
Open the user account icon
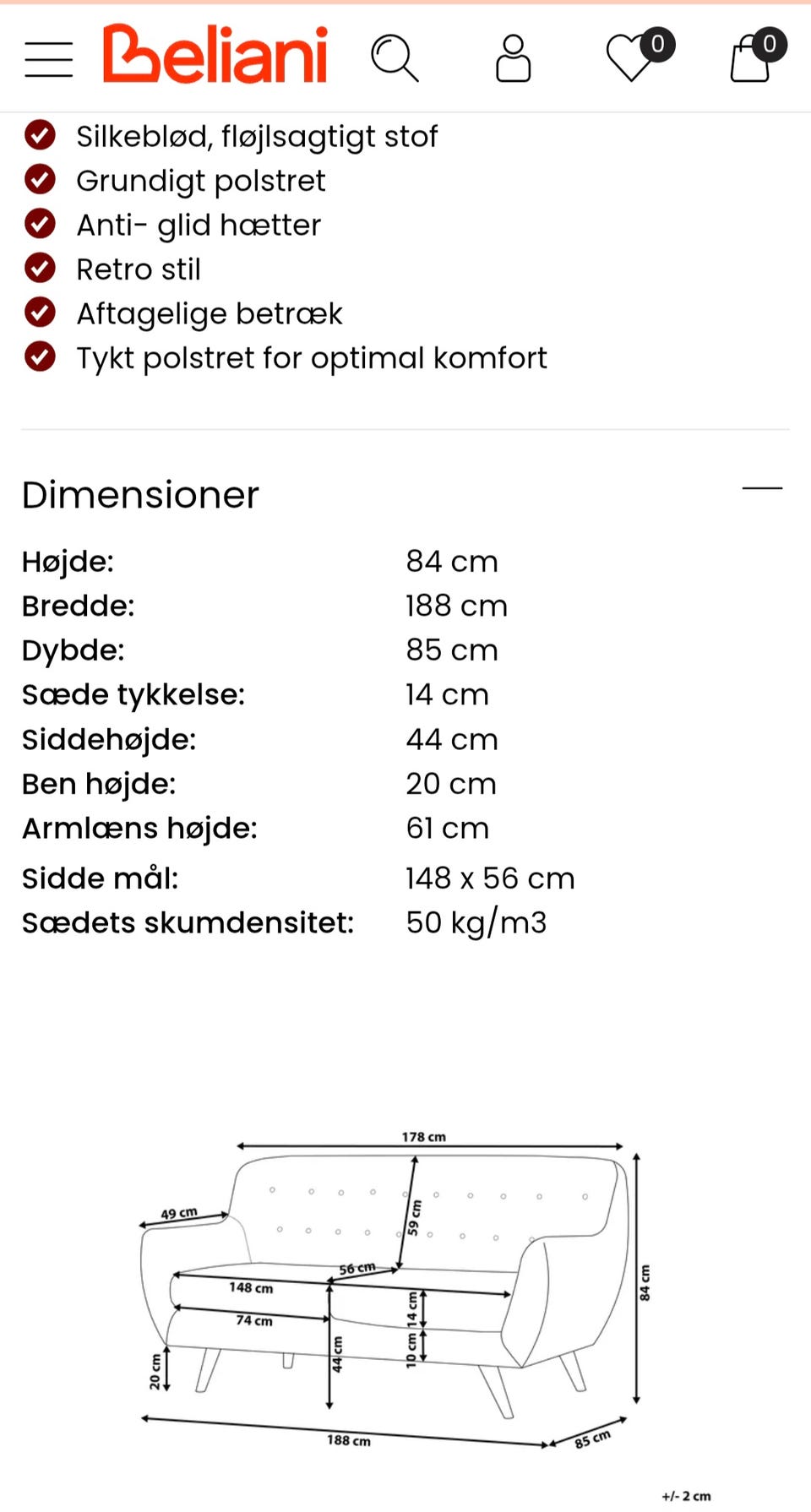tap(513, 57)
